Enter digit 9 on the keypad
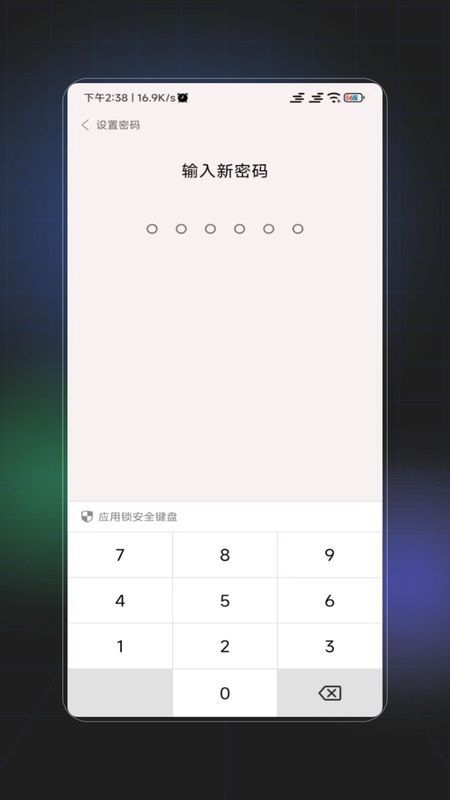The image size is (450, 800). coord(330,555)
